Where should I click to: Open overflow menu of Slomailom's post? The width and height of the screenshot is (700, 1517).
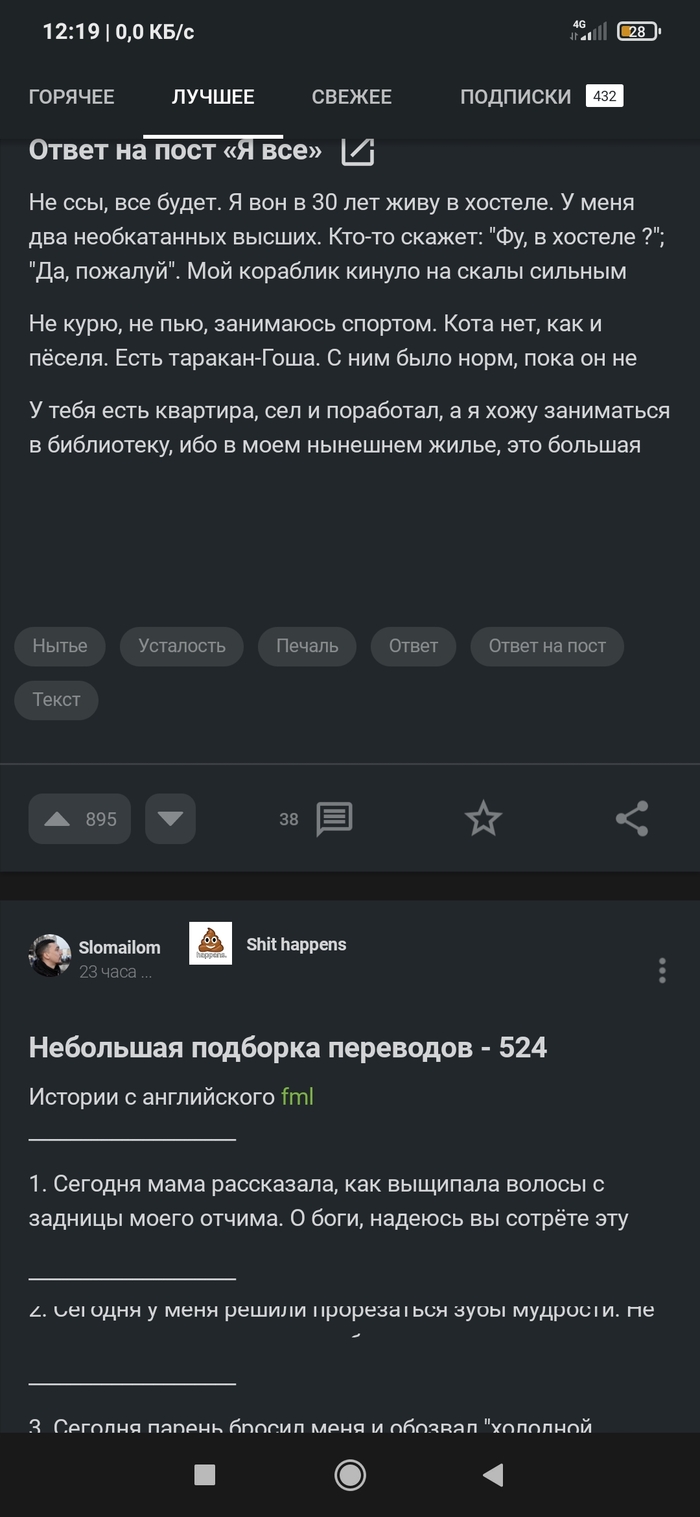click(x=662, y=970)
